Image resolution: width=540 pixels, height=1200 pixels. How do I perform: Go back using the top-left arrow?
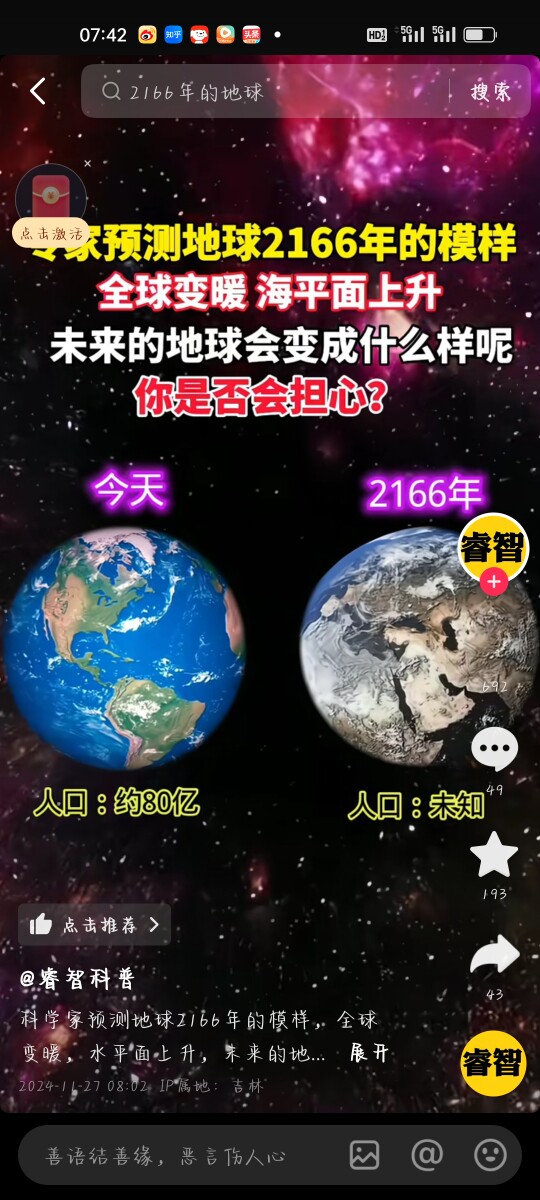38,91
